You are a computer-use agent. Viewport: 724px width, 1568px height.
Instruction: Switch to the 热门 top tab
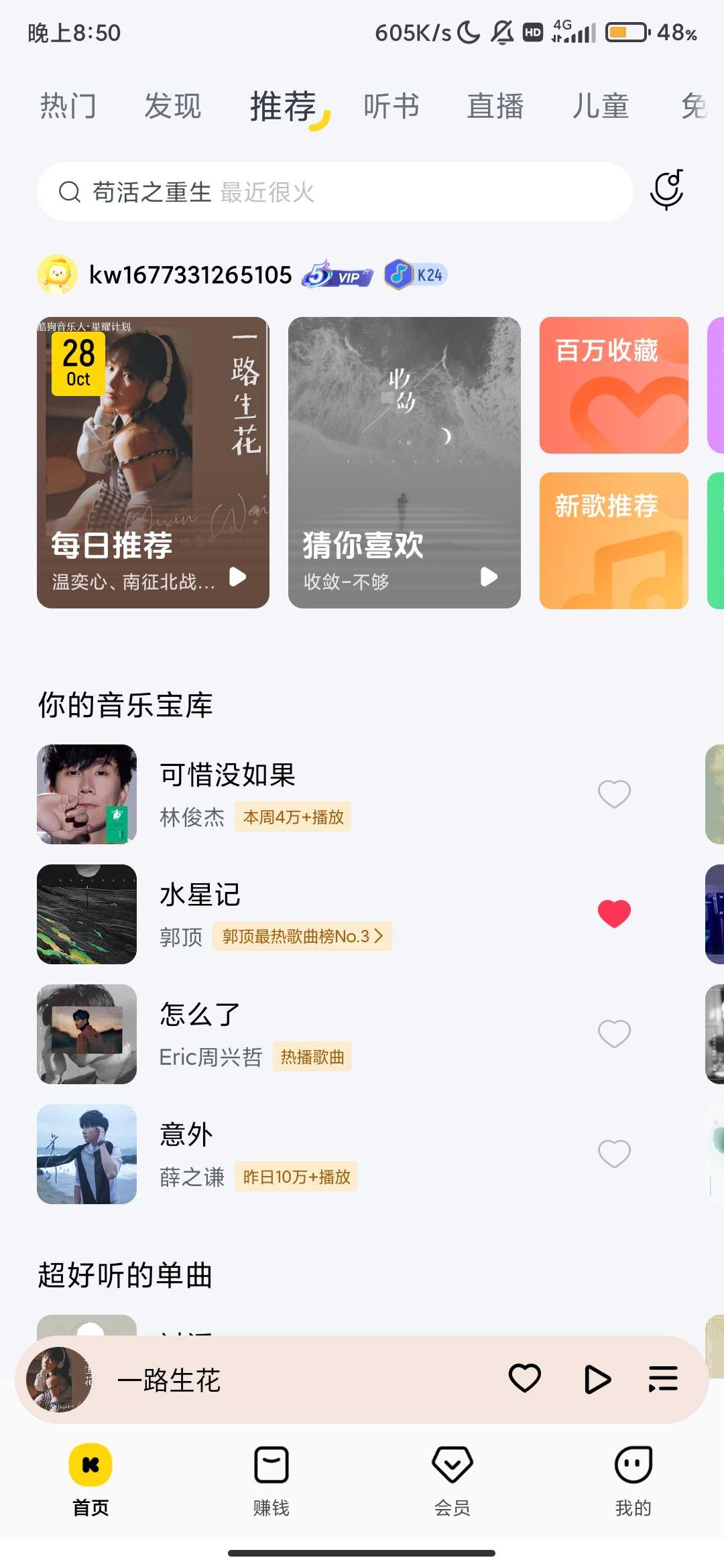pyautogui.click(x=68, y=107)
